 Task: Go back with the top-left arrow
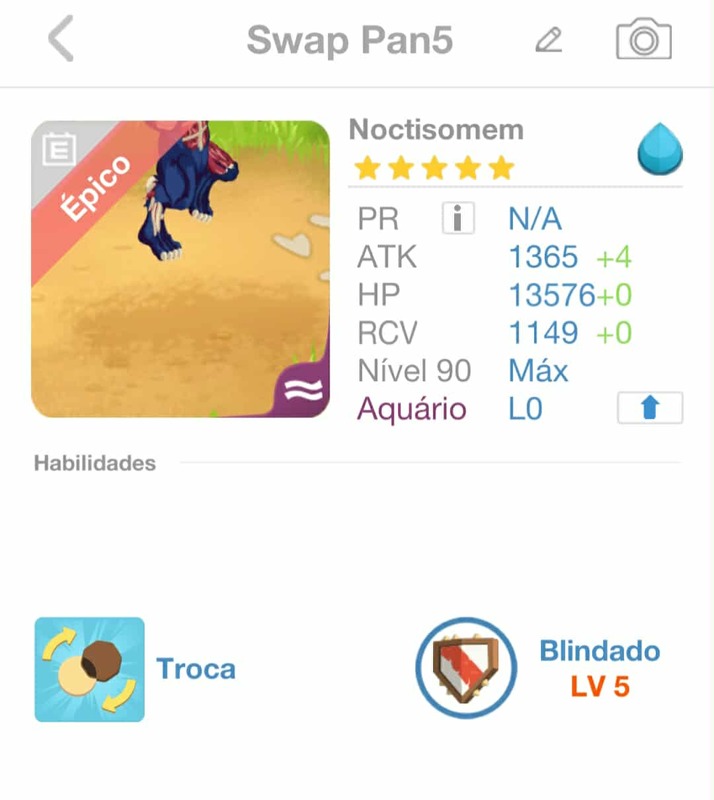61,41
